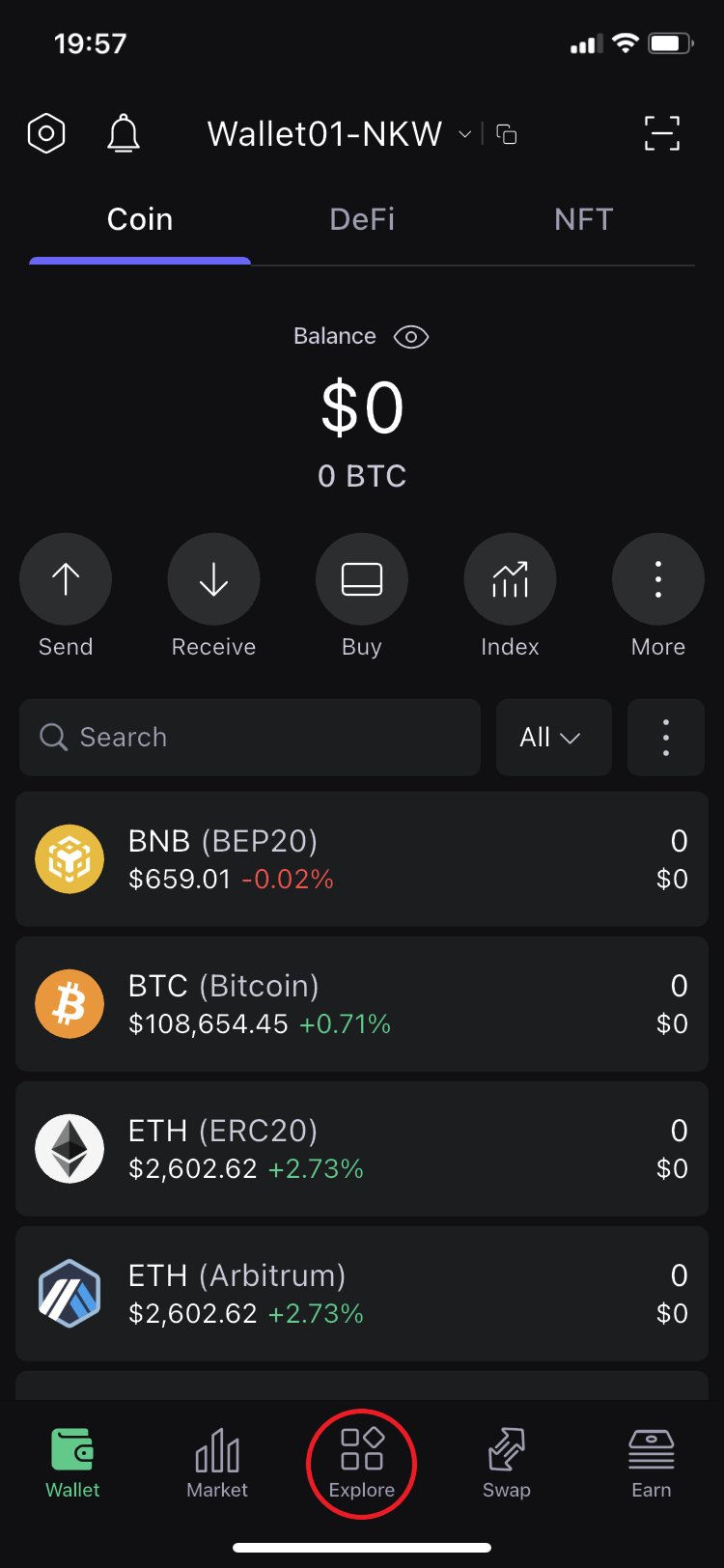This screenshot has height=1568, width=724.
Task: Show More wallet actions
Action: click(658, 579)
